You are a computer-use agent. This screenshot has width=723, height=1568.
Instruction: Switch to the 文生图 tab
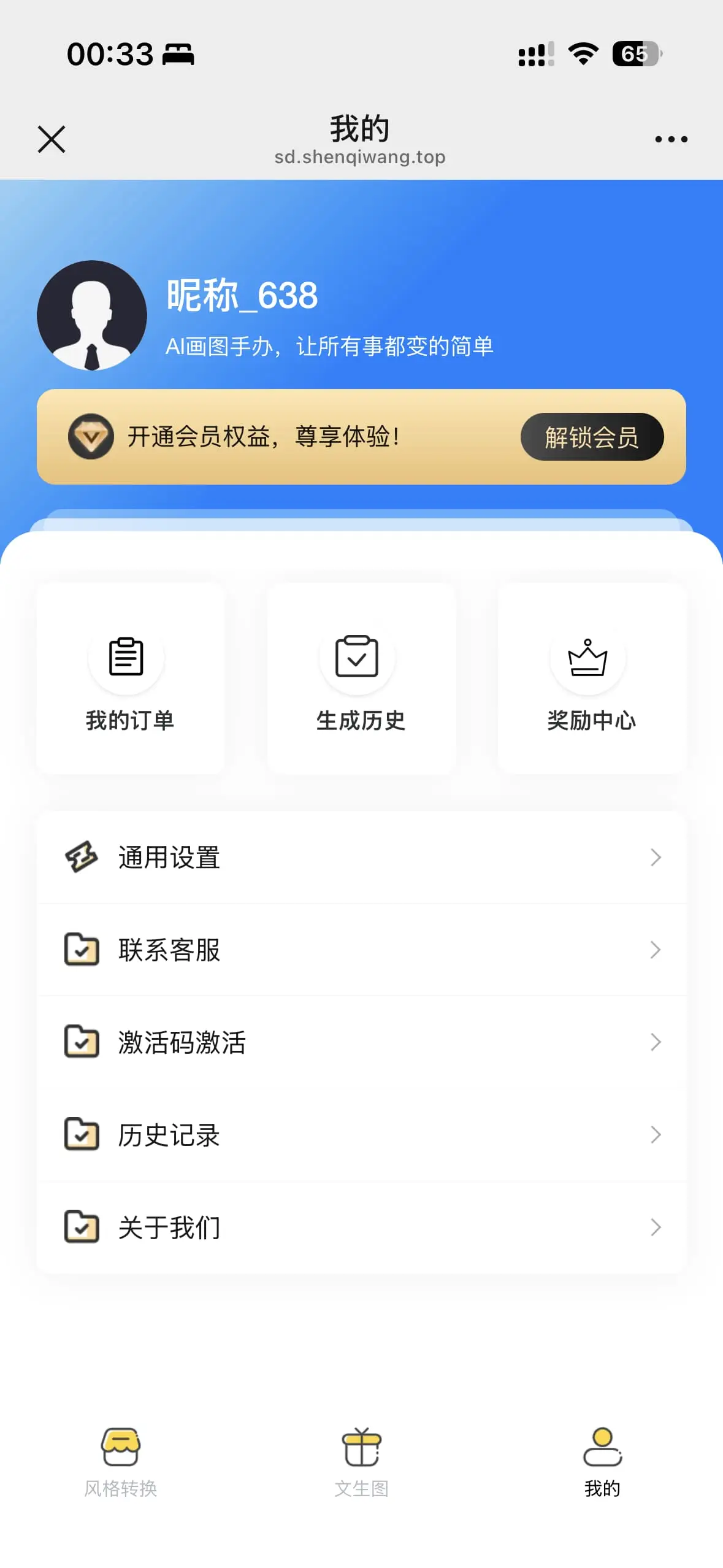point(361,1461)
